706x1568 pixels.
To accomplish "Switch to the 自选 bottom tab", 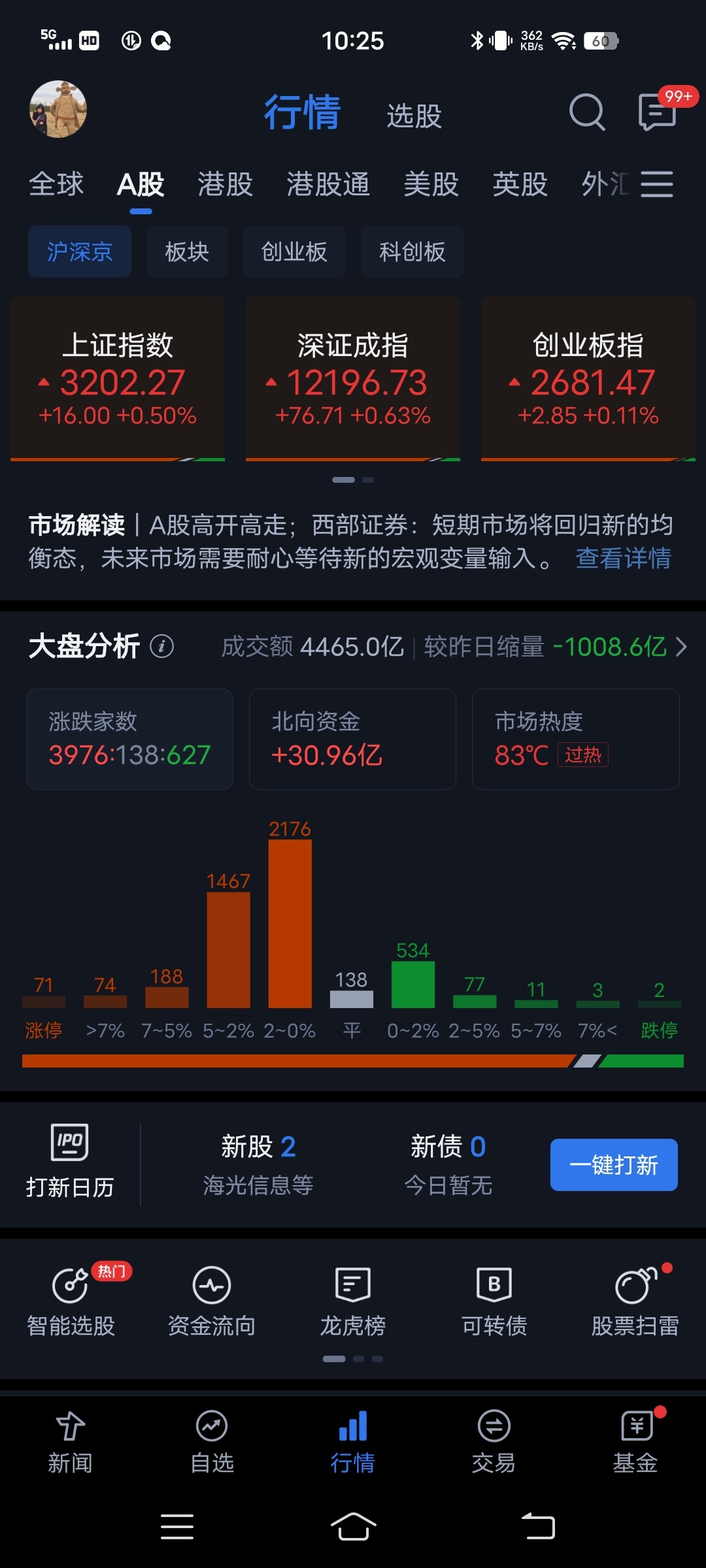I will coord(211,1441).
